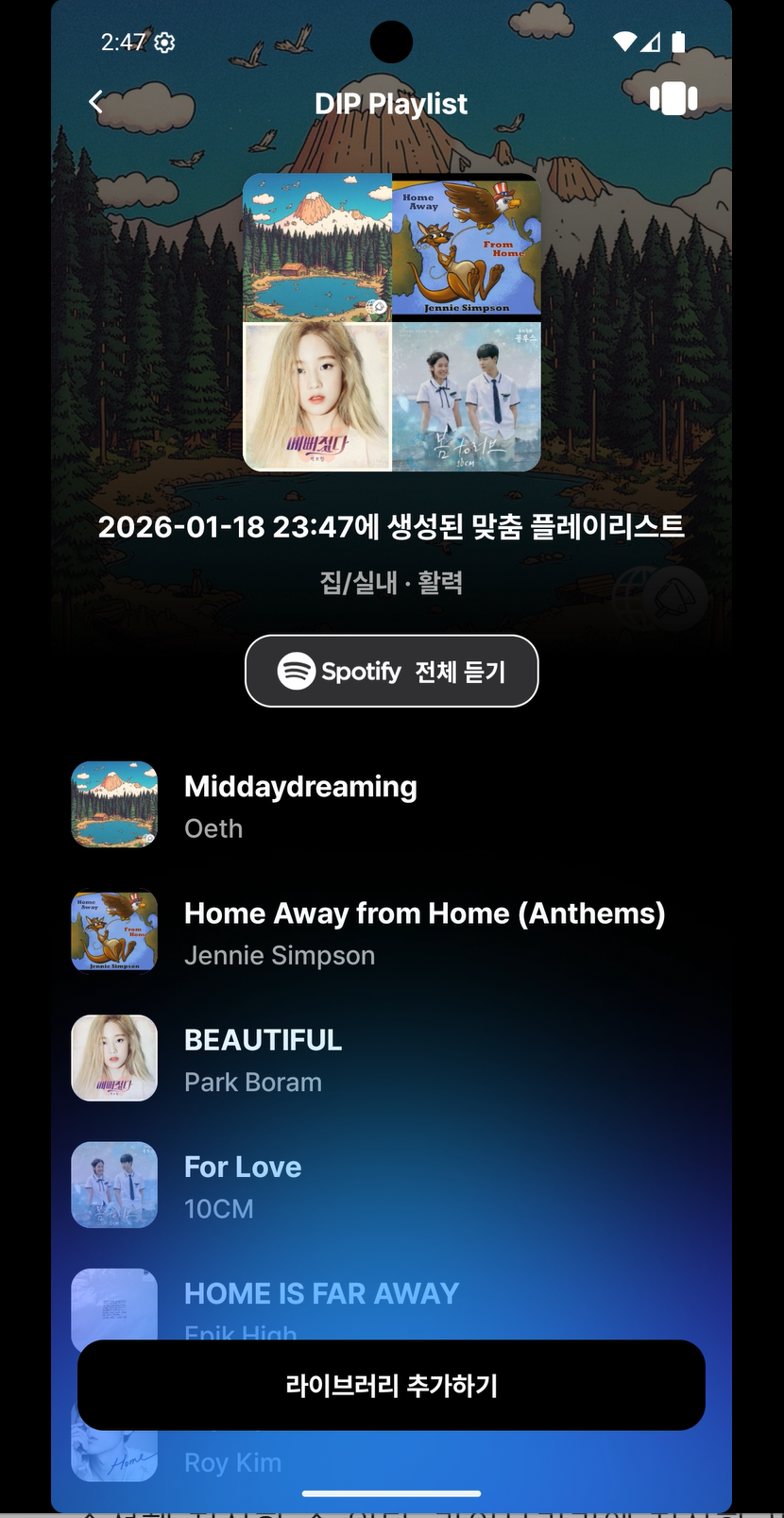Viewport: 784px width, 1518px height.
Task: Tap the playlist cover collage
Action: pyautogui.click(x=391, y=322)
